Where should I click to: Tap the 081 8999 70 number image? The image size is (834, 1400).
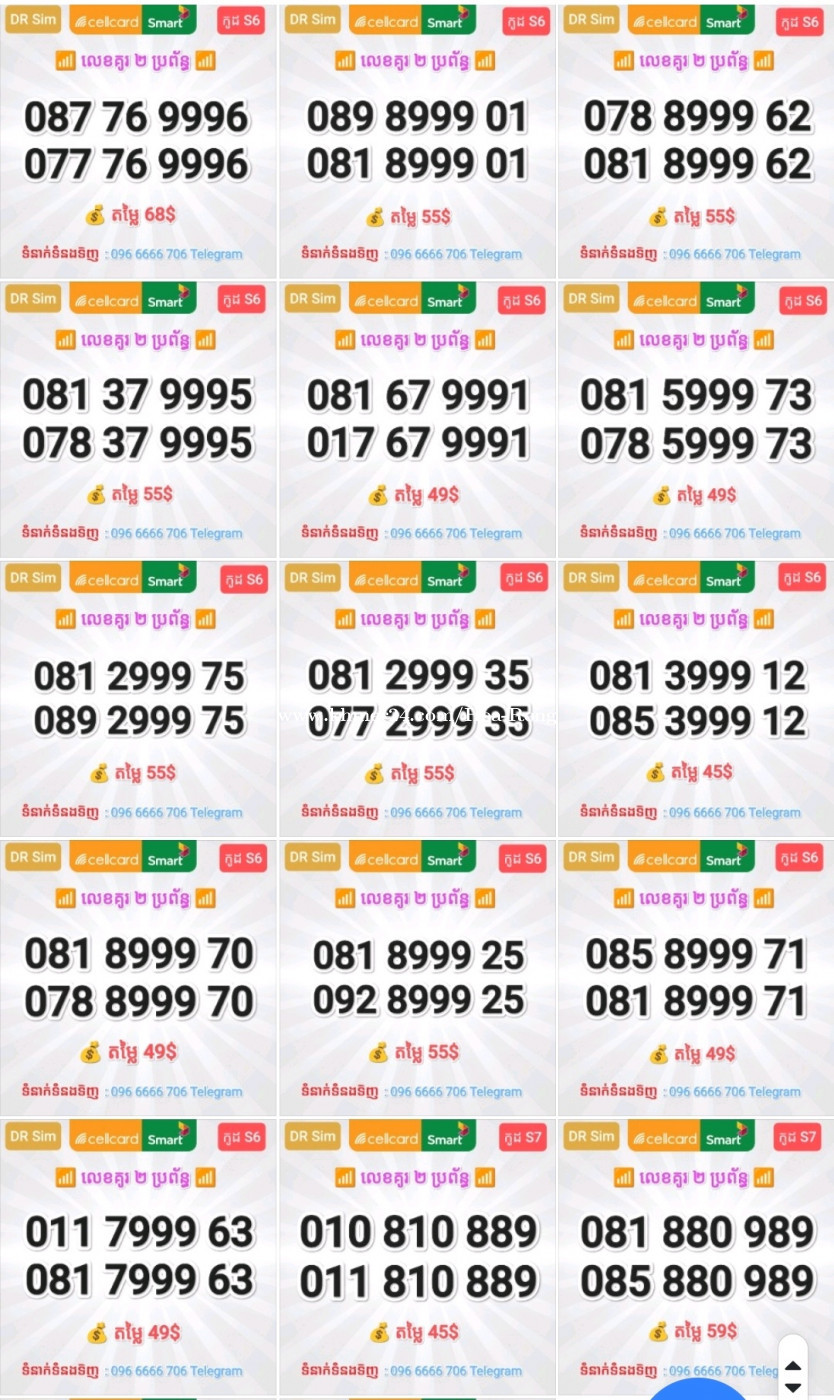138,977
